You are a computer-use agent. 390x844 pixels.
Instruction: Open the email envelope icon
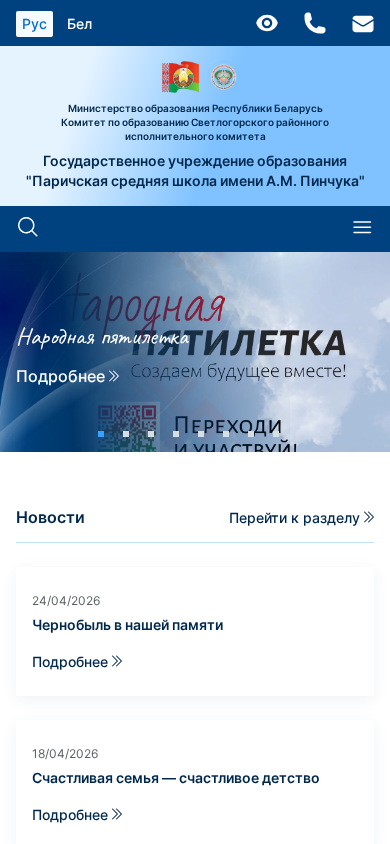point(363,24)
